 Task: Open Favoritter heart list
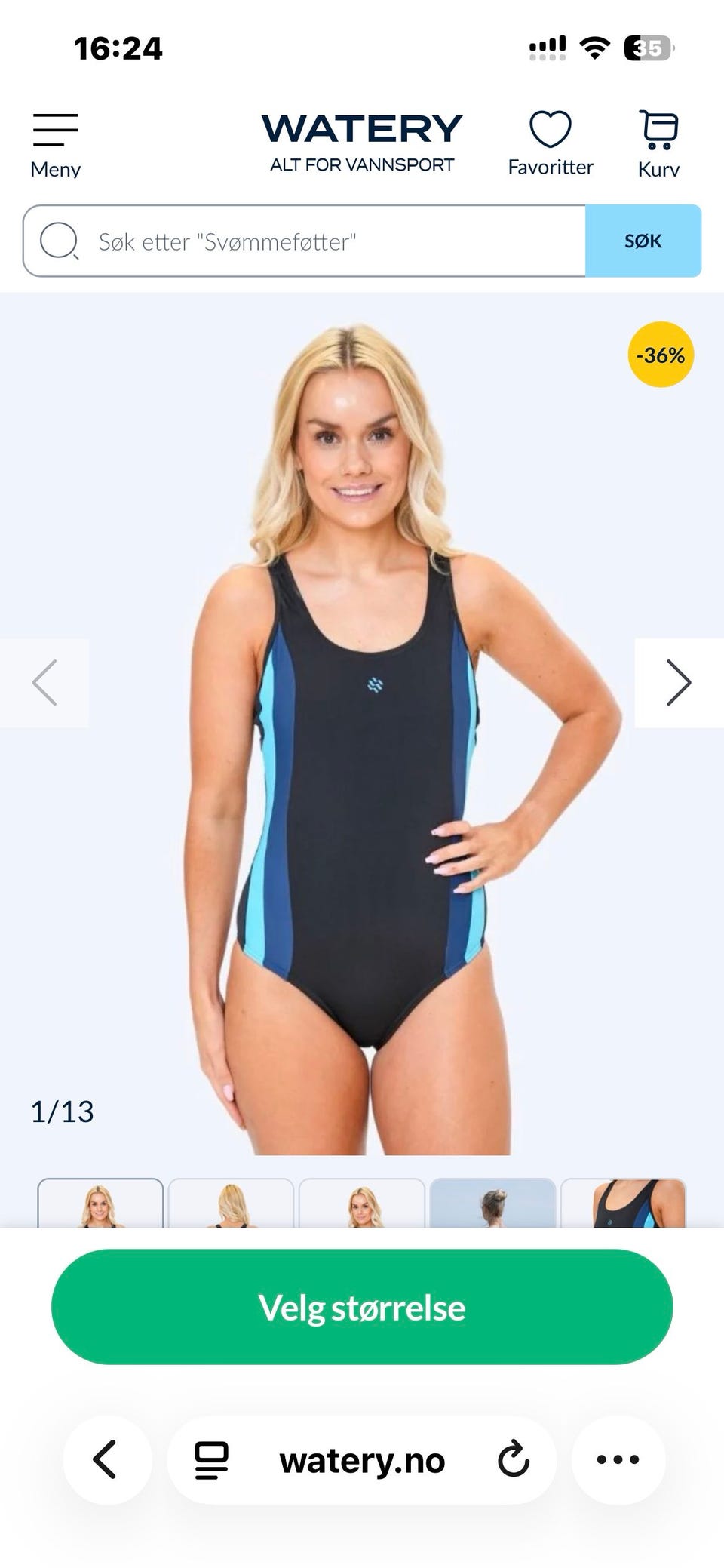[551, 144]
